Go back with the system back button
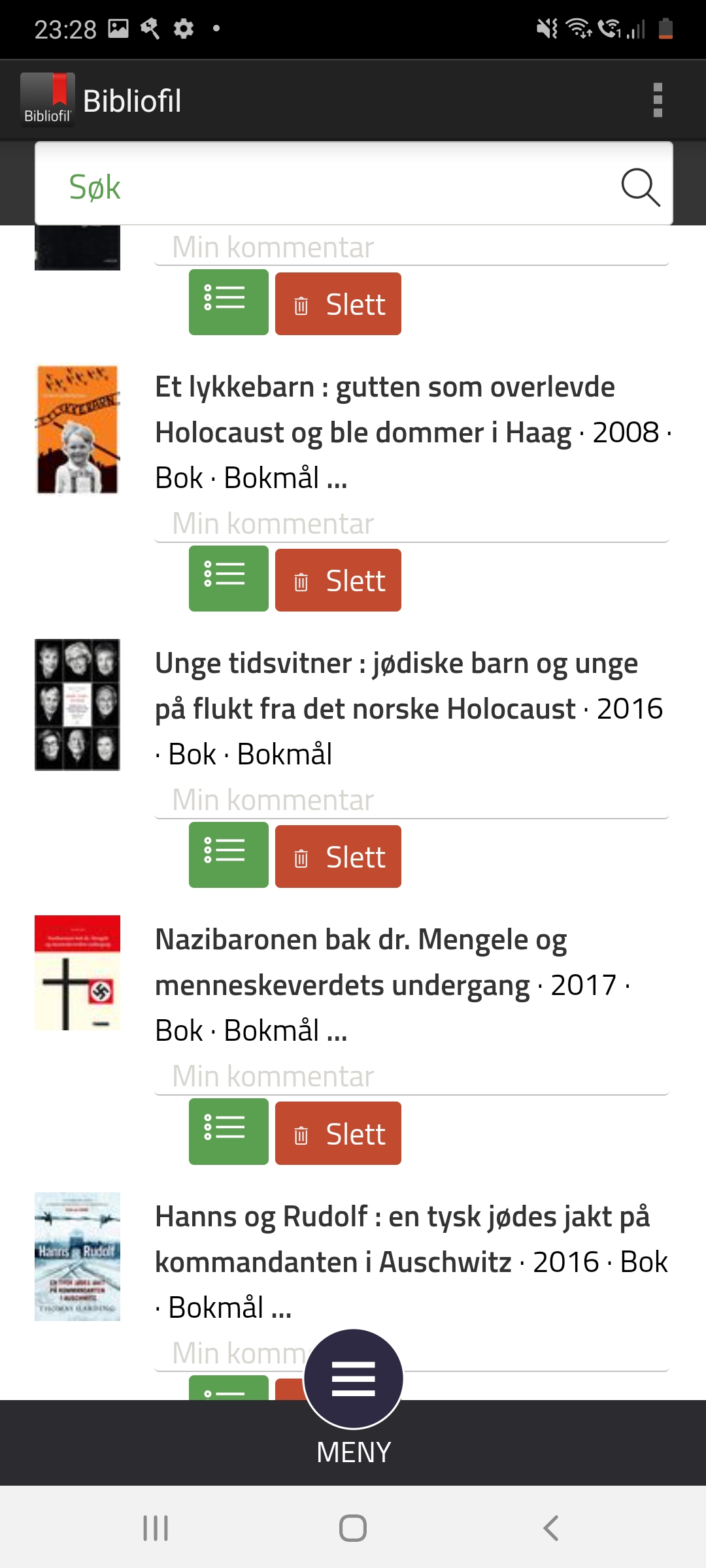 [x=551, y=1528]
